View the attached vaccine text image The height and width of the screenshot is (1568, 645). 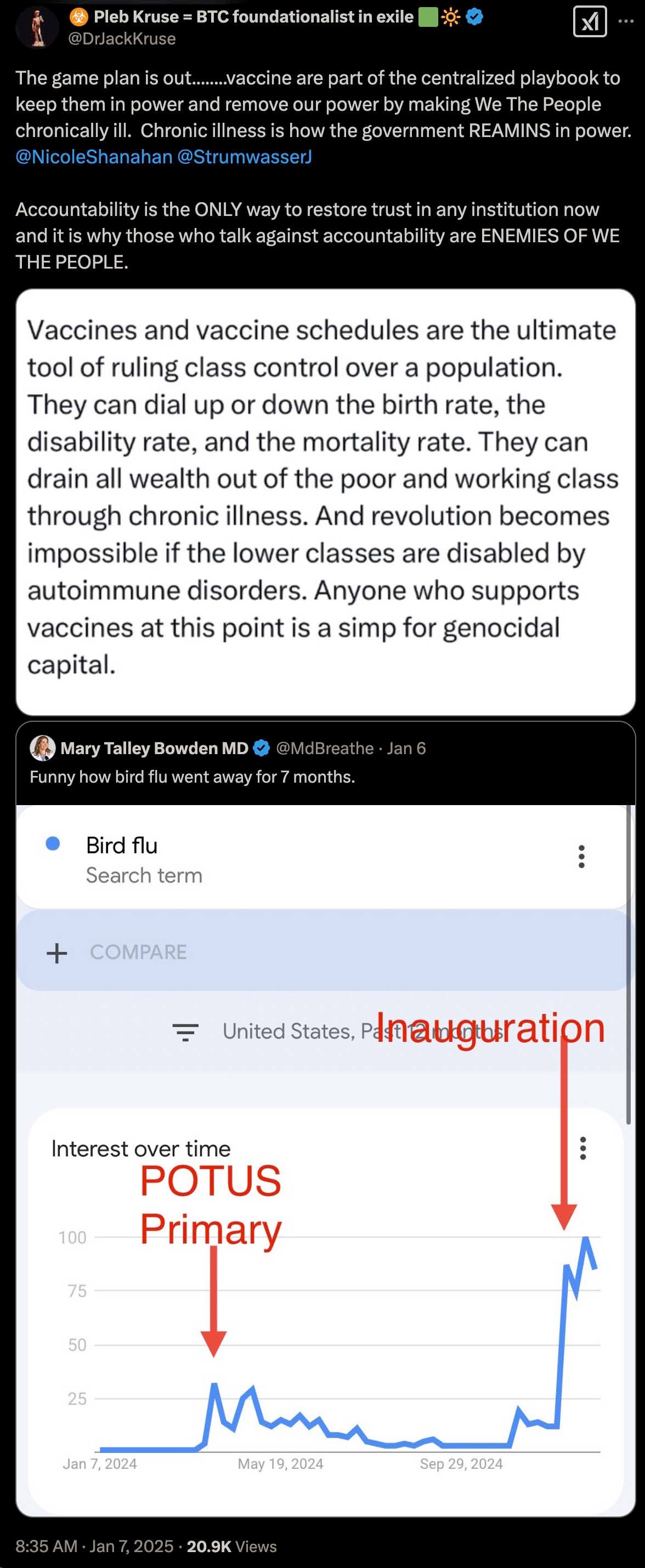coord(325,501)
